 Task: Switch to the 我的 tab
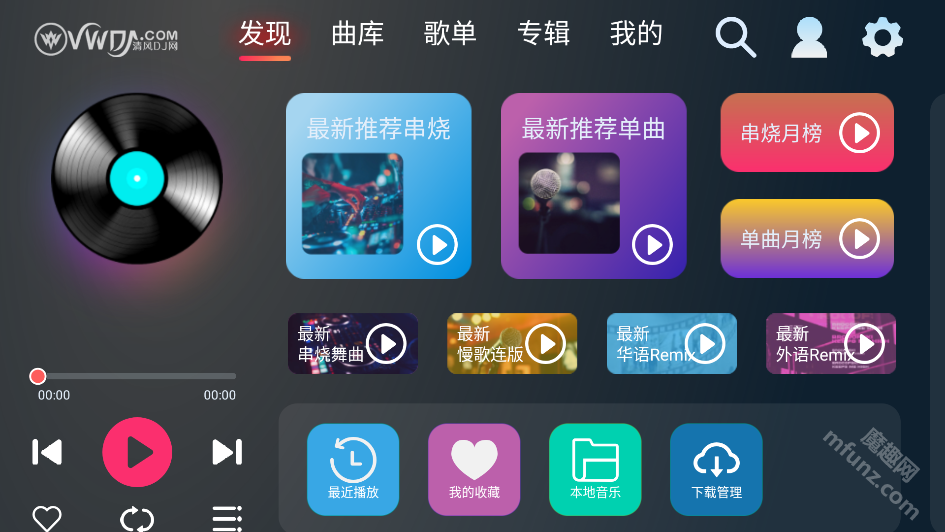point(636,34)
